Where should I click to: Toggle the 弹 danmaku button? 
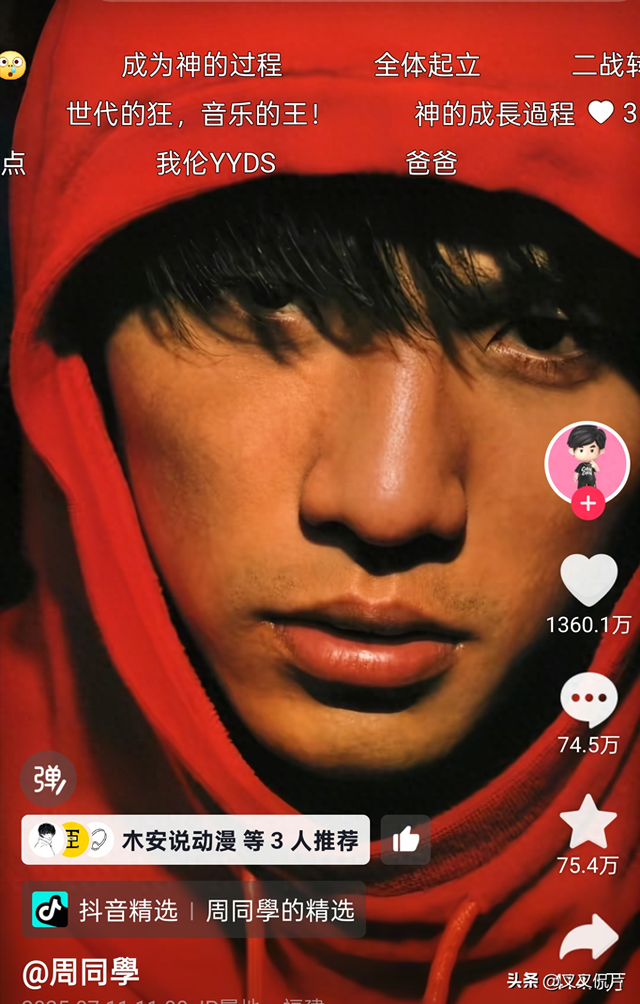pyautogui.click(x=48, y=779)
